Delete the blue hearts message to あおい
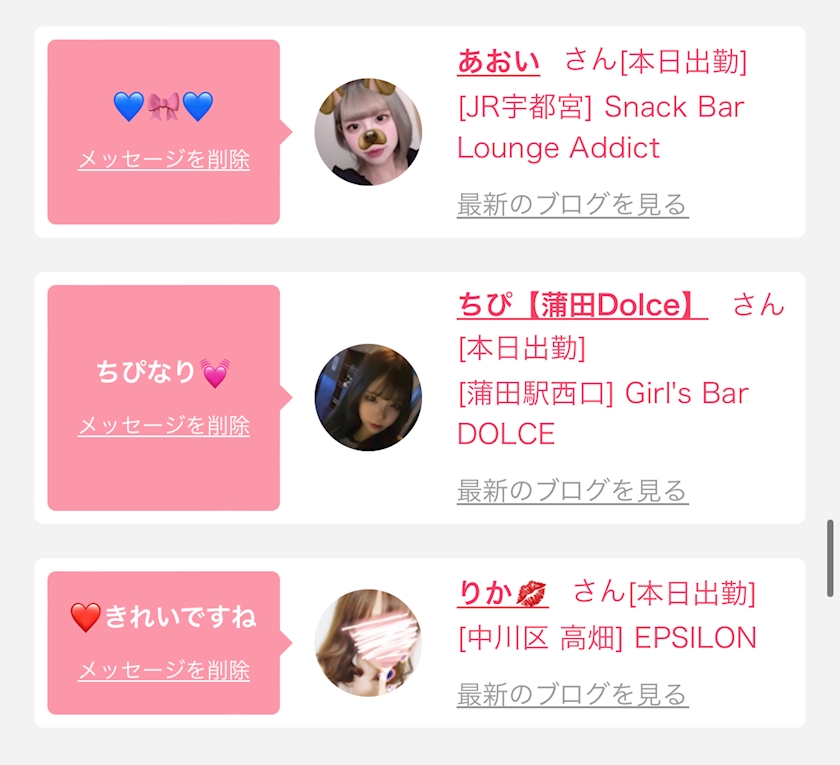The height and width of the screenshot is (765, 840). tap(164, 160)
